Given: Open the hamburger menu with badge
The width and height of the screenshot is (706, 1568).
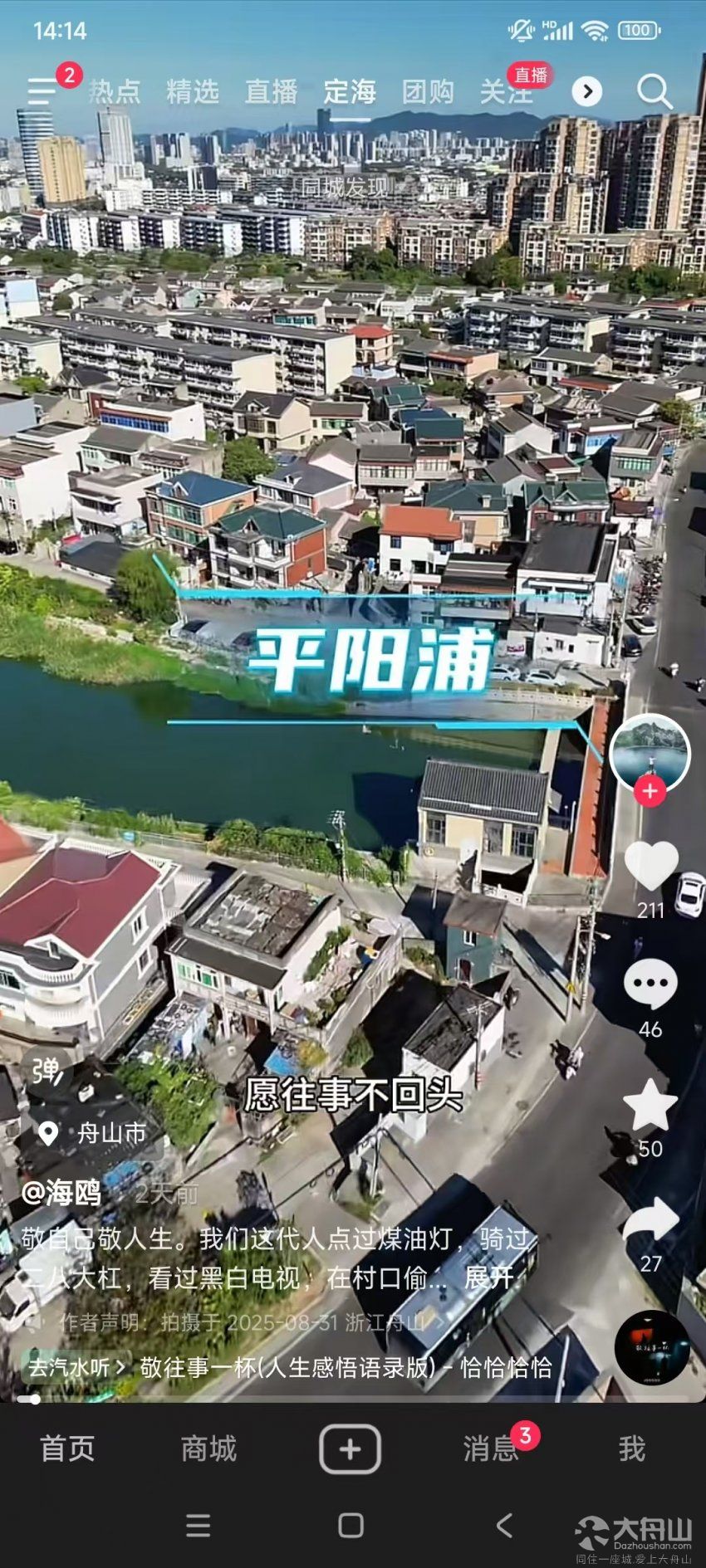Looking at the screenshot, I should point(43,90).
